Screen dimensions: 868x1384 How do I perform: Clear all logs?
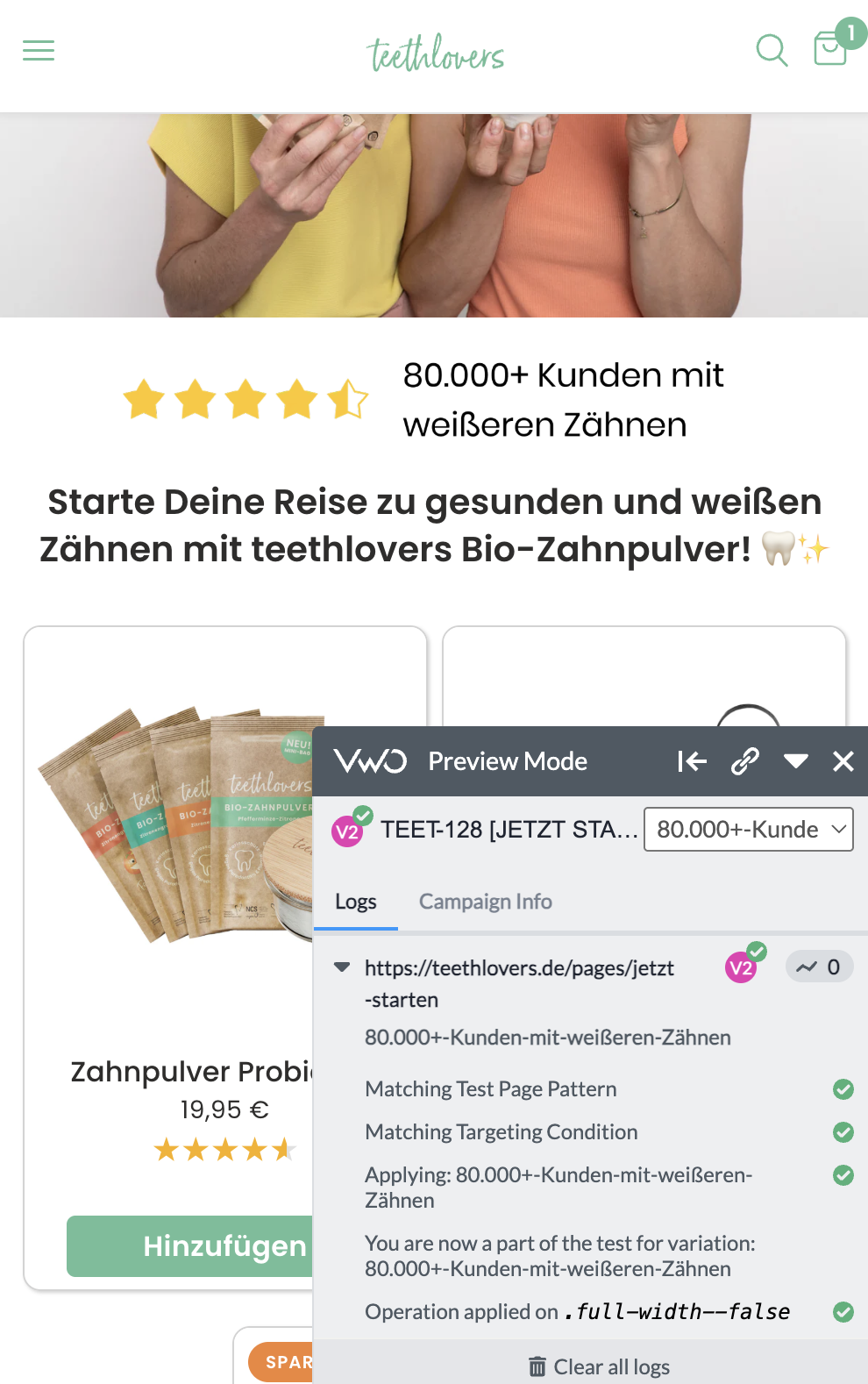point(599,1366)
